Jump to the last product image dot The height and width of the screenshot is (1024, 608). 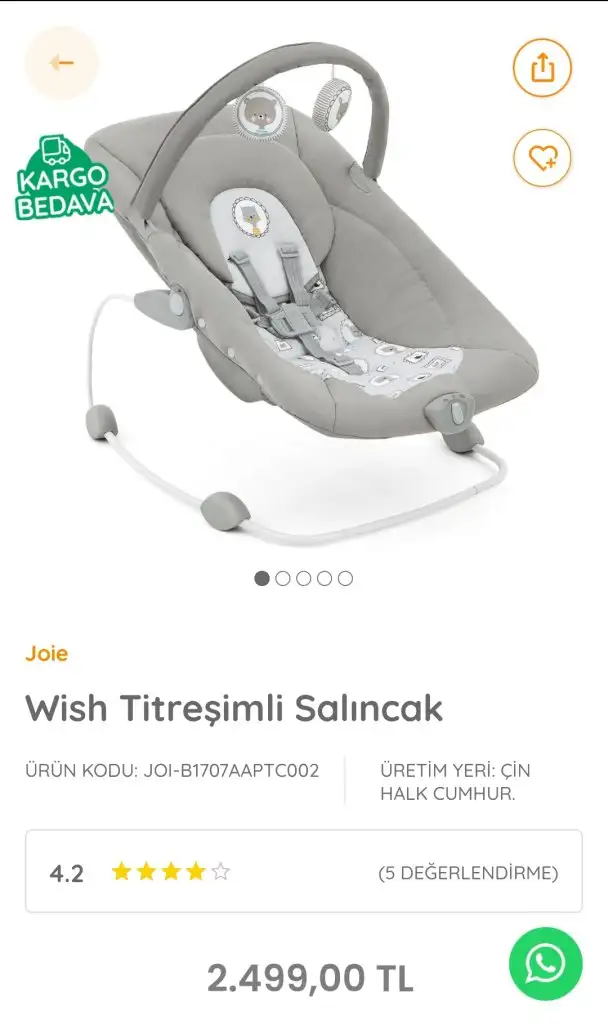click(x=345, y=578)
